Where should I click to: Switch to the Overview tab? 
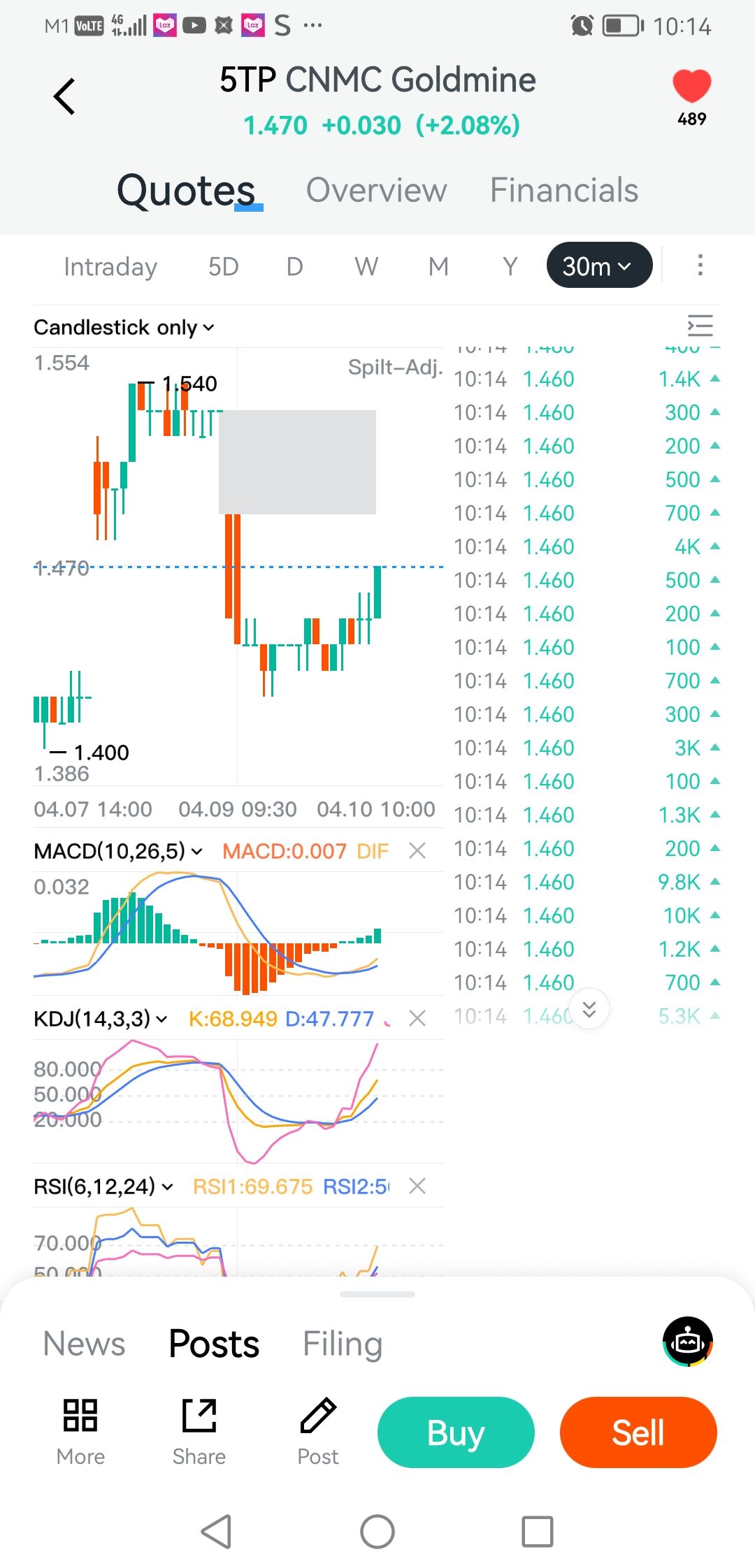(x=376, y=190)
